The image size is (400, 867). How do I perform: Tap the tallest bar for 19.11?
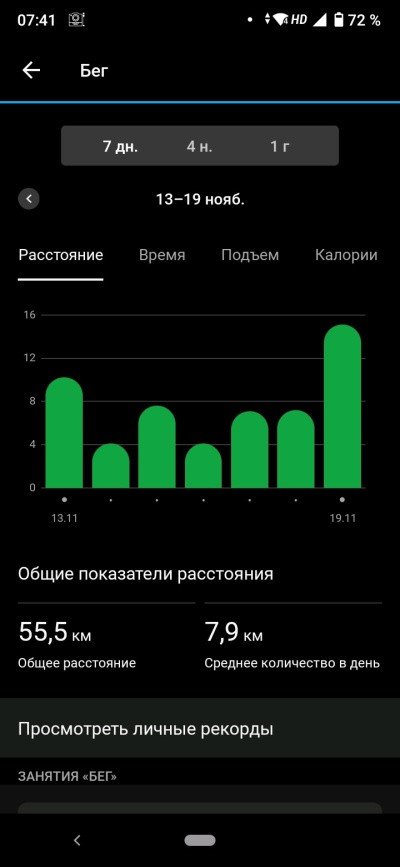(x=342, y=406)
